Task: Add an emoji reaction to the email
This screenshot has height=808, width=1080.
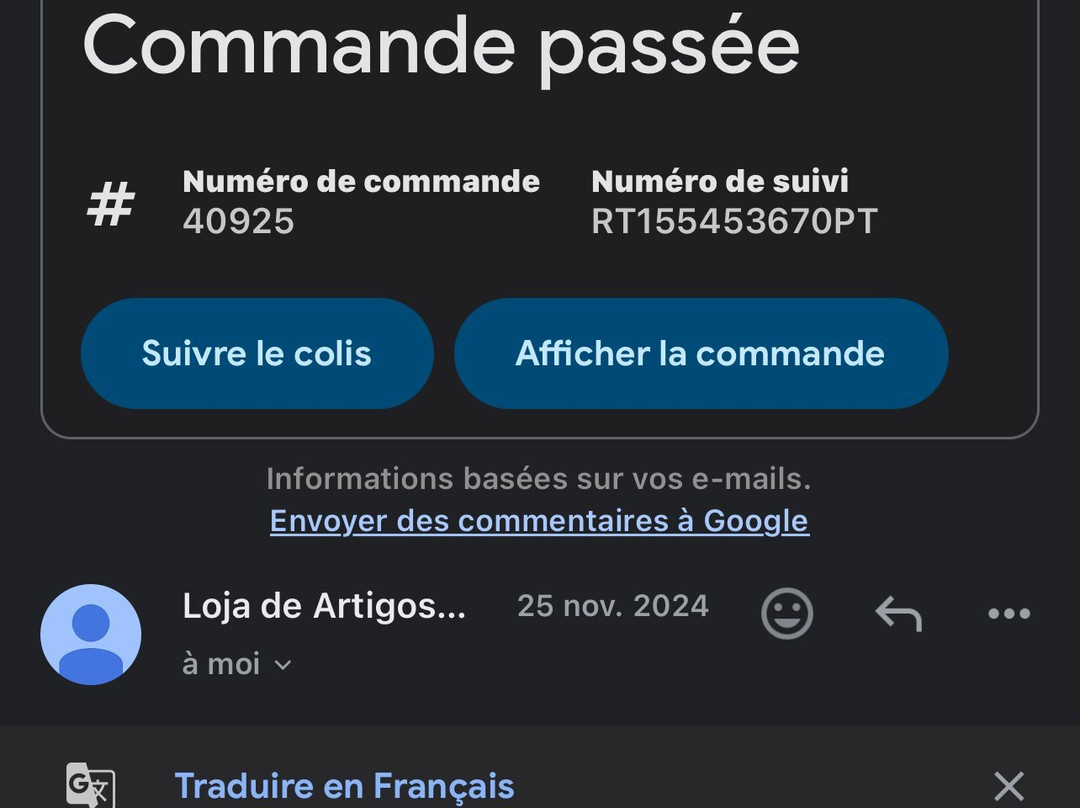Action: [x=787, y=613]
